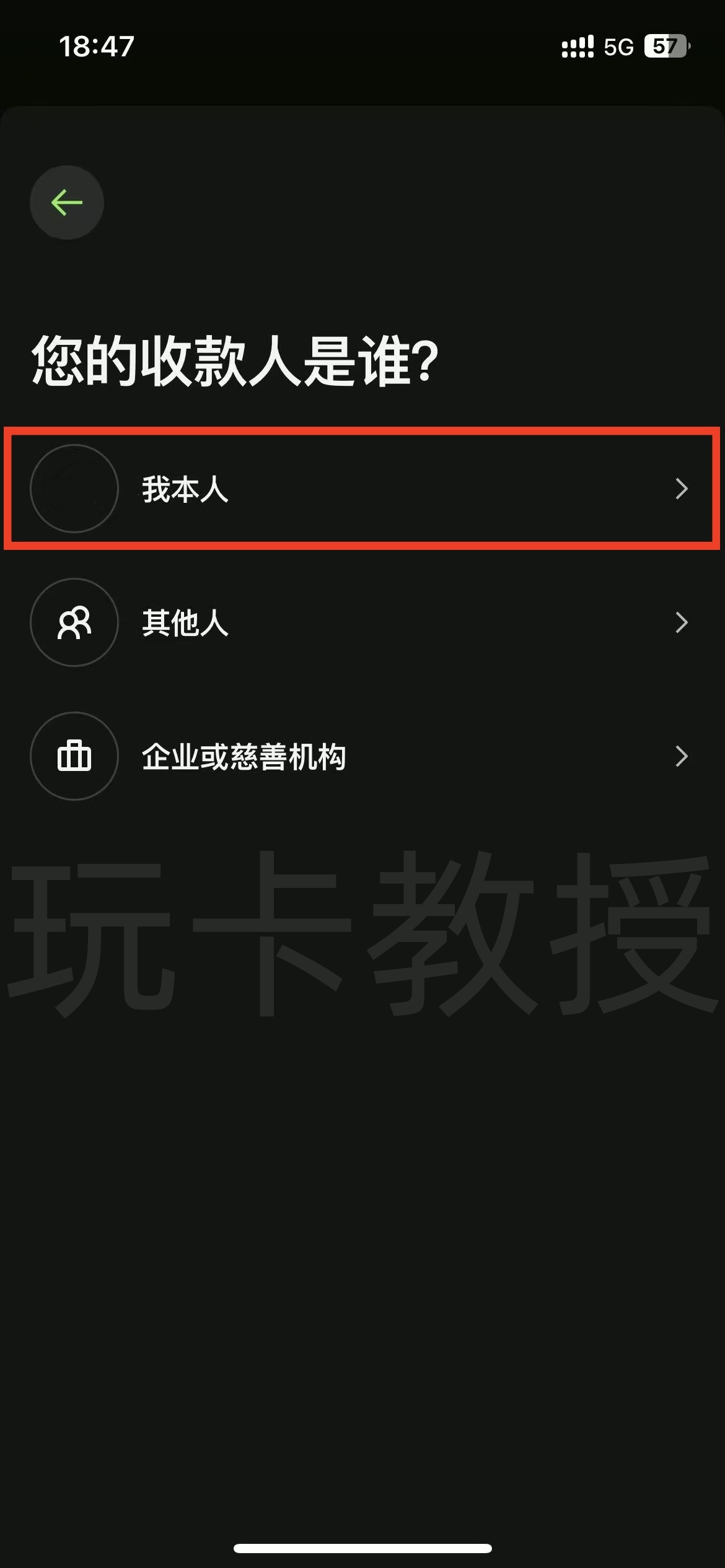The width and height of the screenshot is (725, 1568).
Task: Open the 其他人 chevron arrow
Action: [682, 623]
